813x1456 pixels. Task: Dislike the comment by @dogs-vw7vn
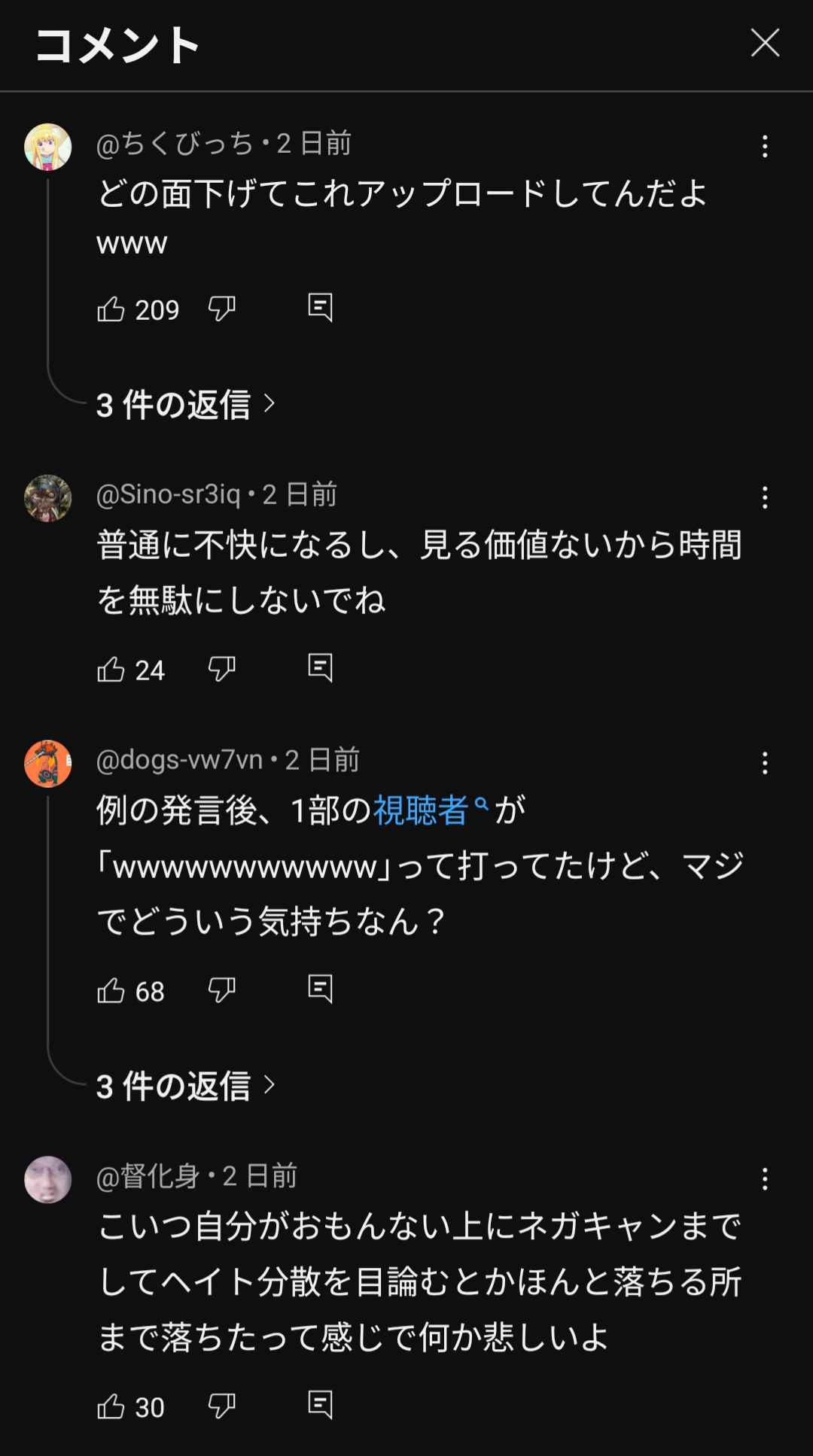221,990
